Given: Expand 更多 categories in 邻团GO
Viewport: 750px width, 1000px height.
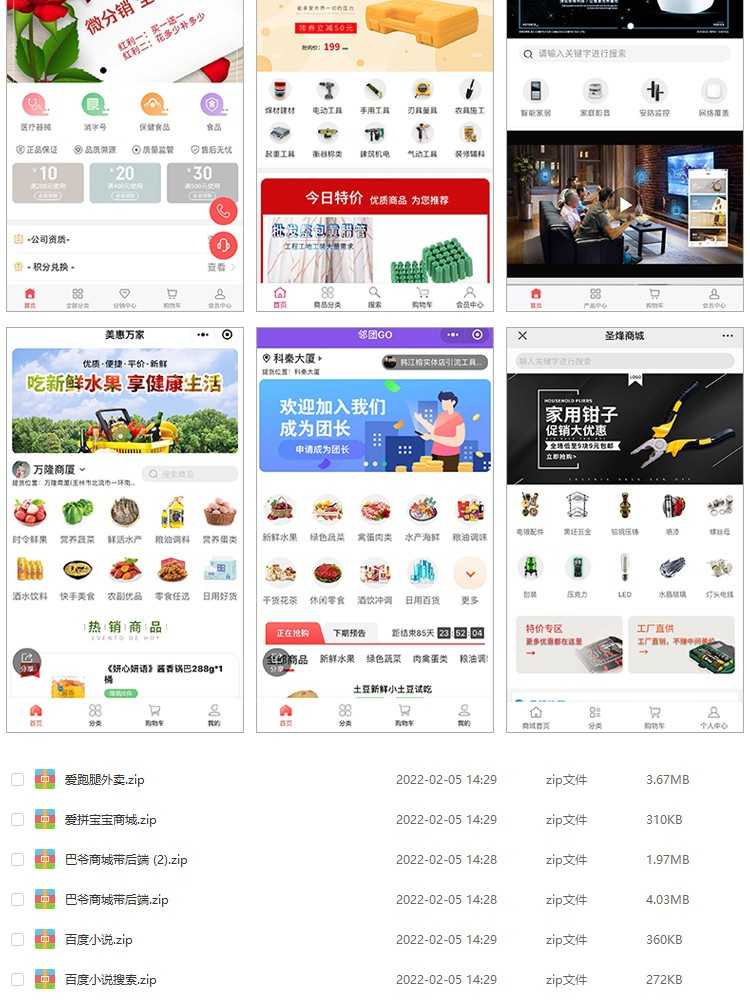Looking at the screenshot, I should tap(468, 573).
